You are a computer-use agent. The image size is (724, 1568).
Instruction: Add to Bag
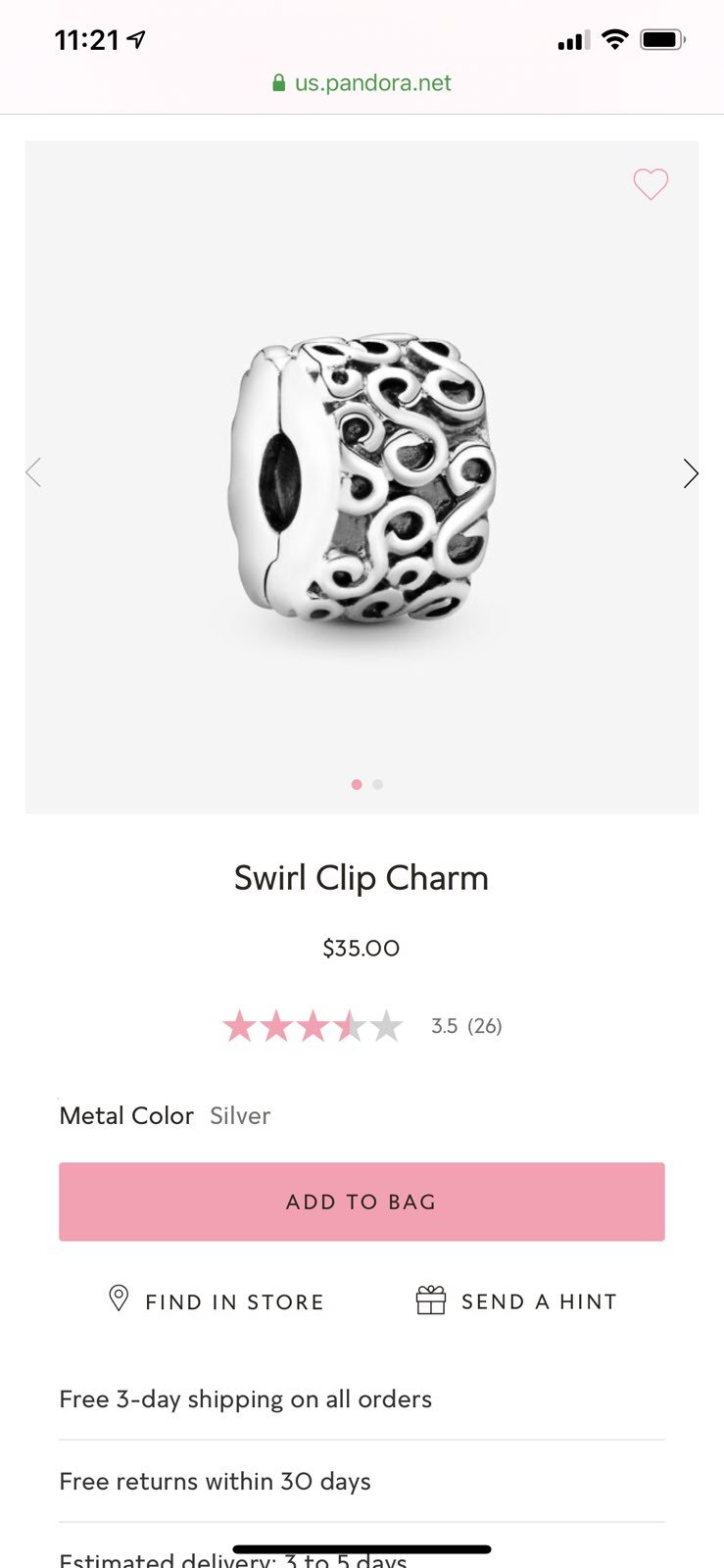362,1201
